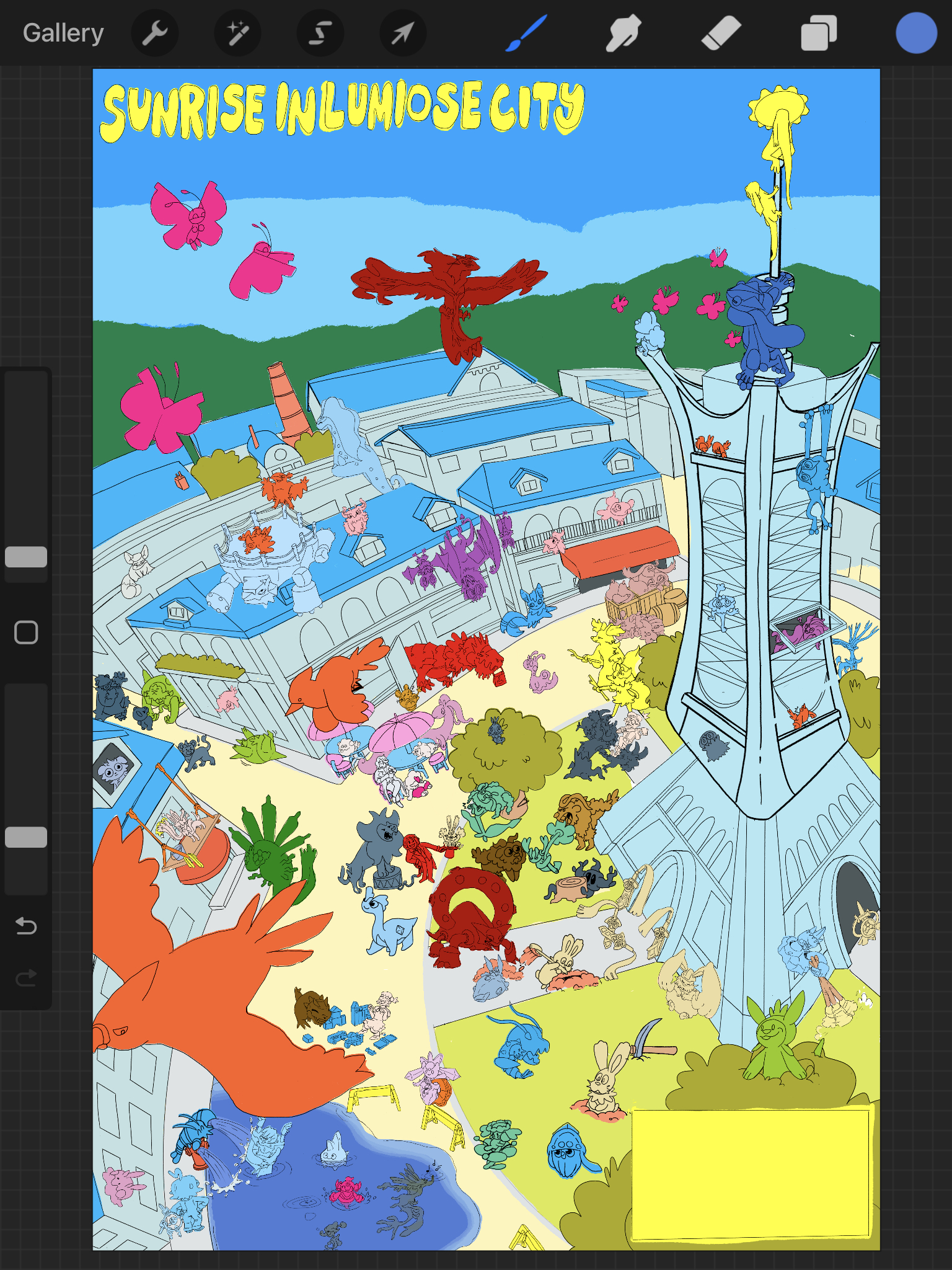Activate the Selection tool
This screenshot has width=952, height=1270.
tap(320, 33)
